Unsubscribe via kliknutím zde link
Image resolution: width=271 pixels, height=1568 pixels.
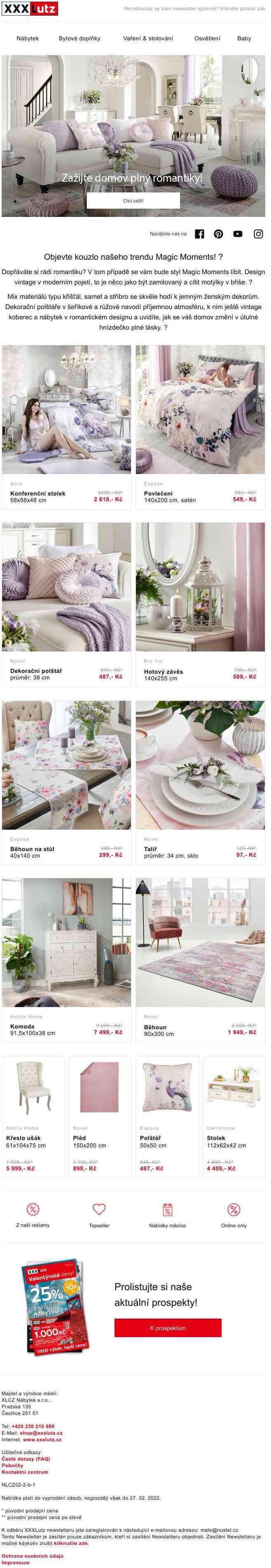[71, 1543]
